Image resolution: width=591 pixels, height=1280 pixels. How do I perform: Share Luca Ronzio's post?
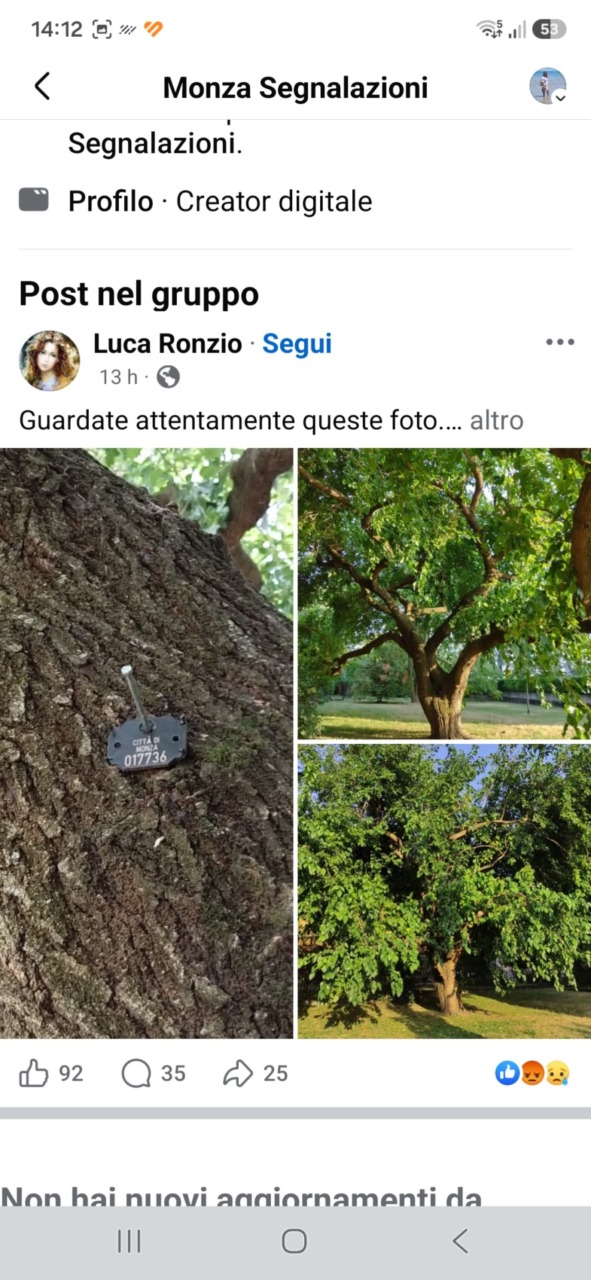[255, 1074]
